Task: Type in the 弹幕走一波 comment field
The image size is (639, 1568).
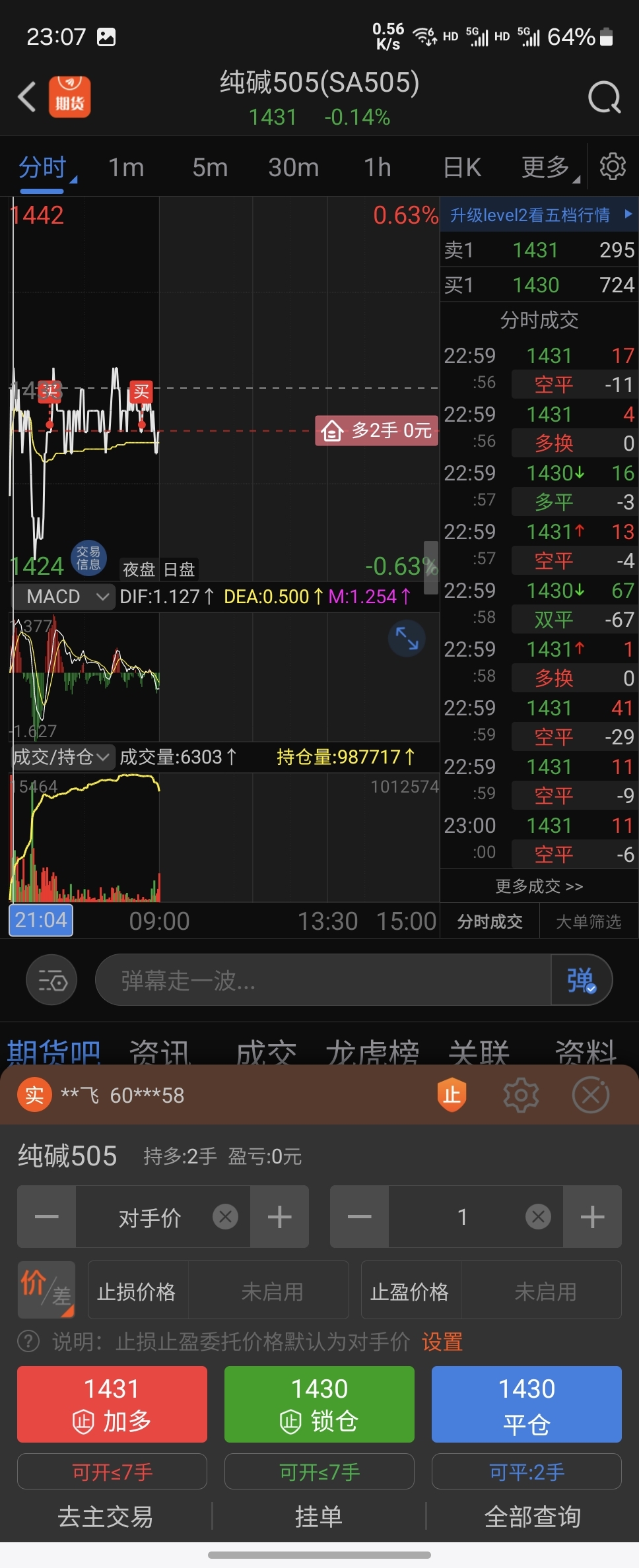Action: 323,980
